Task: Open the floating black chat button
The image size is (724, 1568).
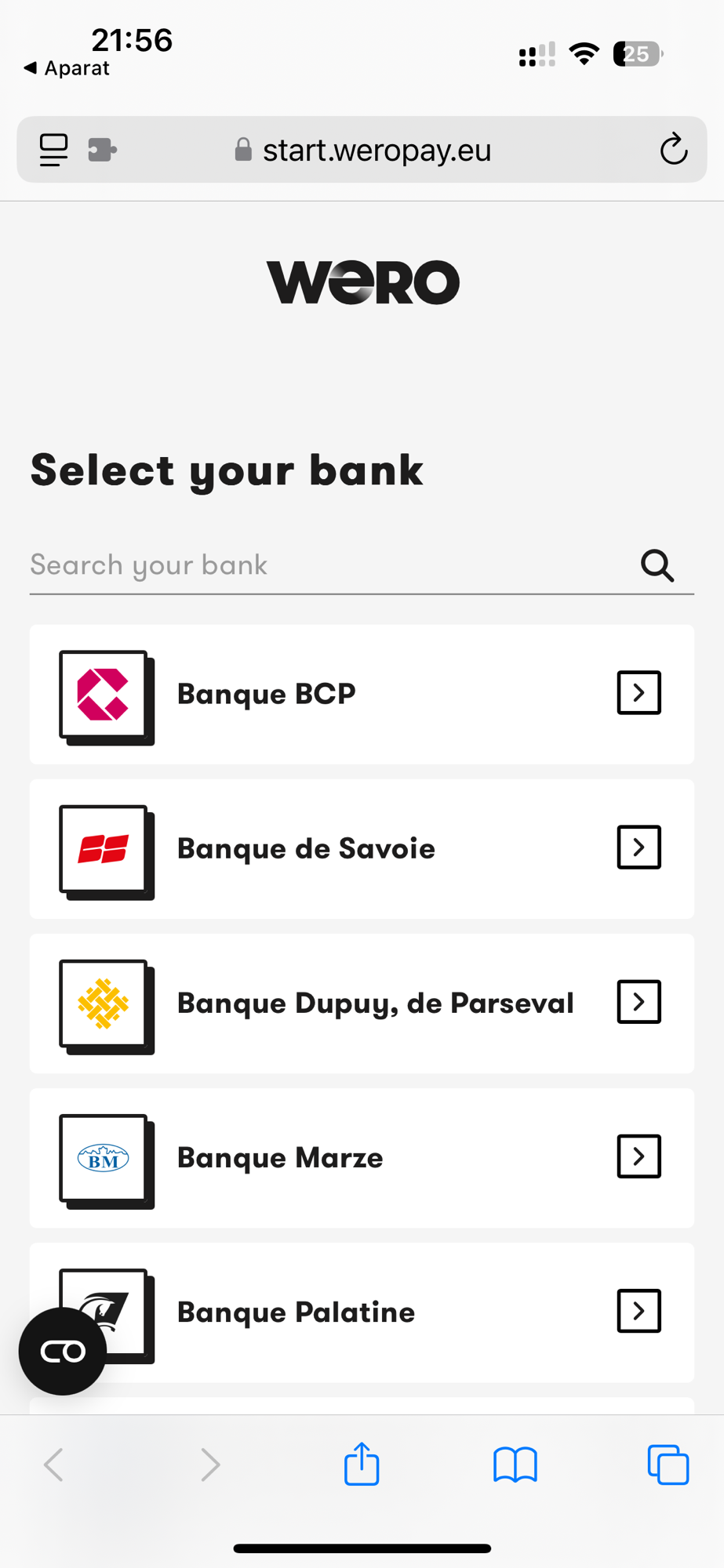Action: (x=63, y=1351)
